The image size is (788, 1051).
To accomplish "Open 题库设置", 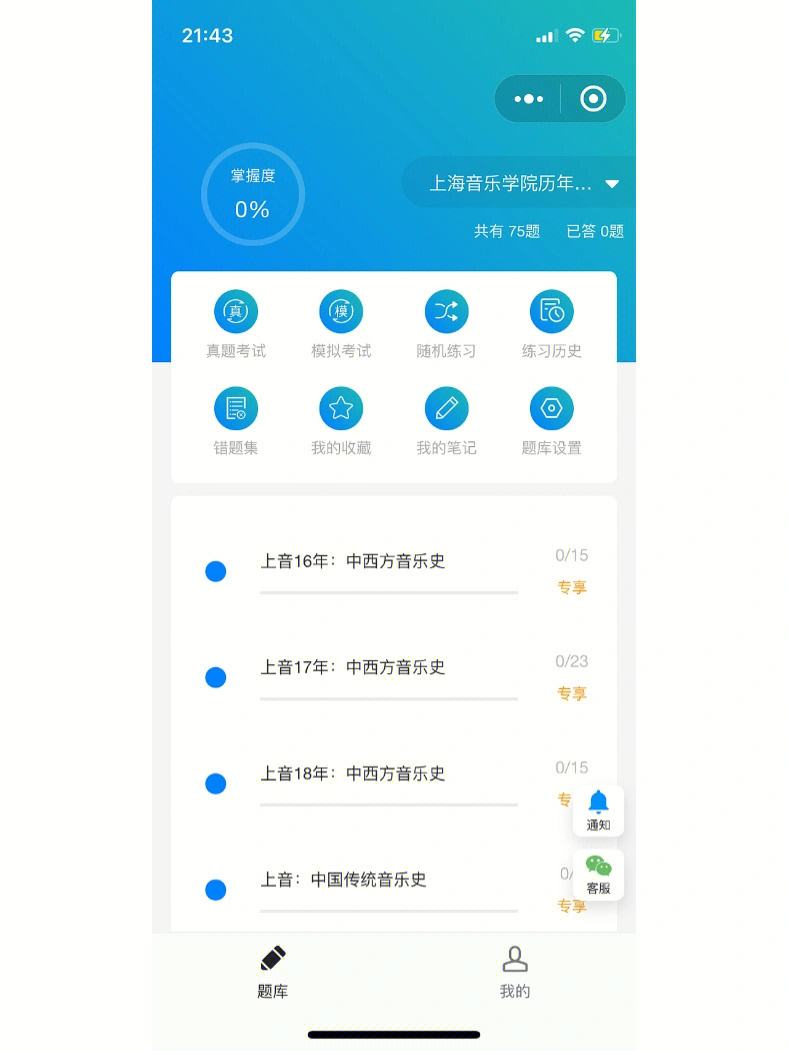I will click(x=551, y=421).
